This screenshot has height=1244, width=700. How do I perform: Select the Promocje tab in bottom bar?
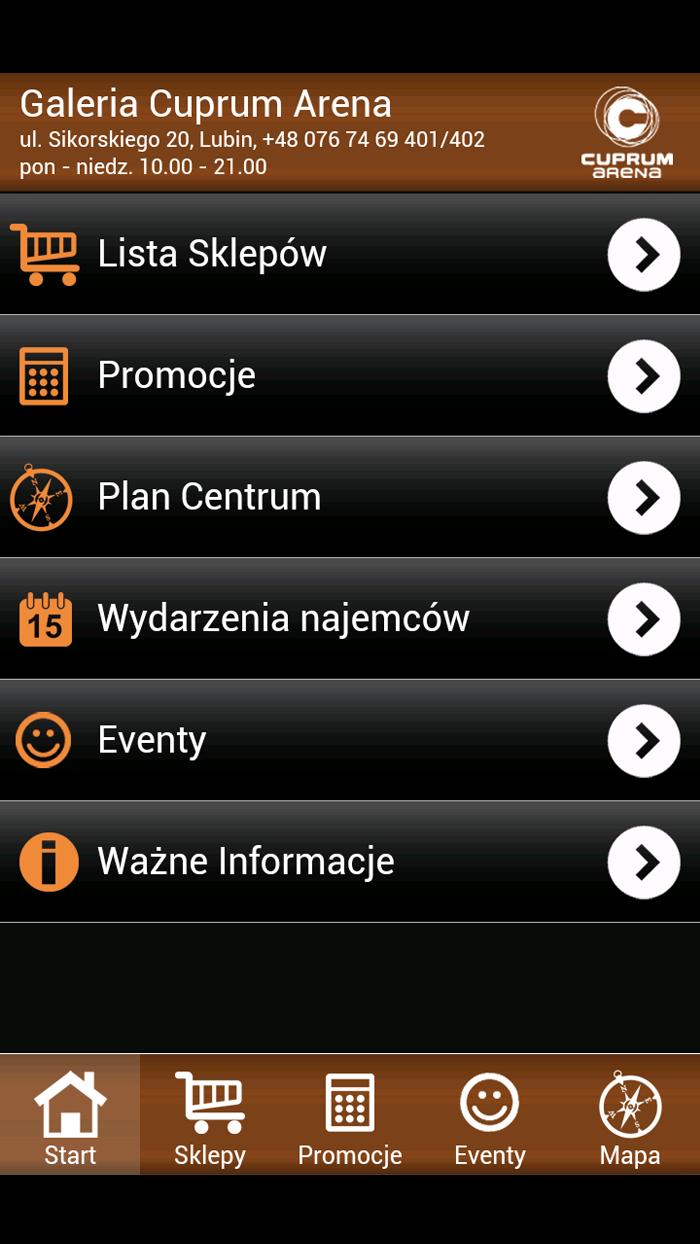pos(350,1116)
